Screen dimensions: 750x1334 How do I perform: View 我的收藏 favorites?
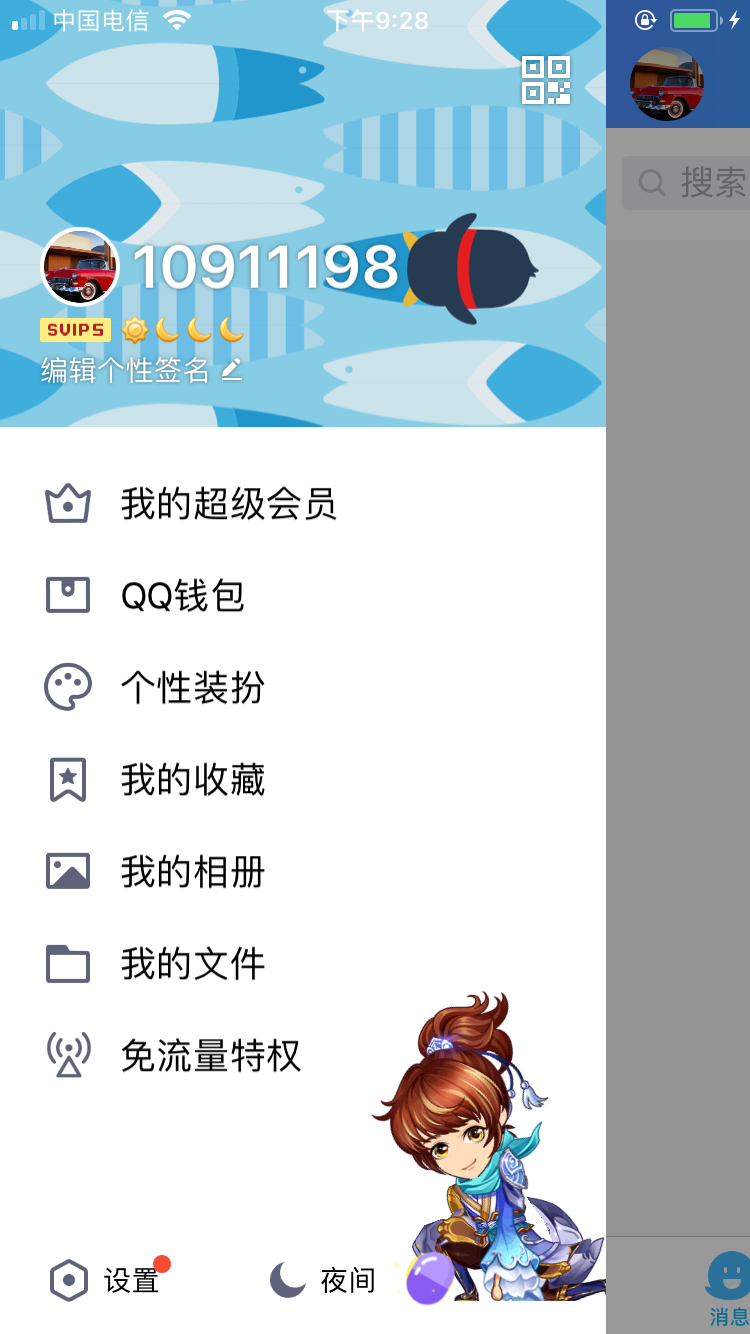point(303,780)
